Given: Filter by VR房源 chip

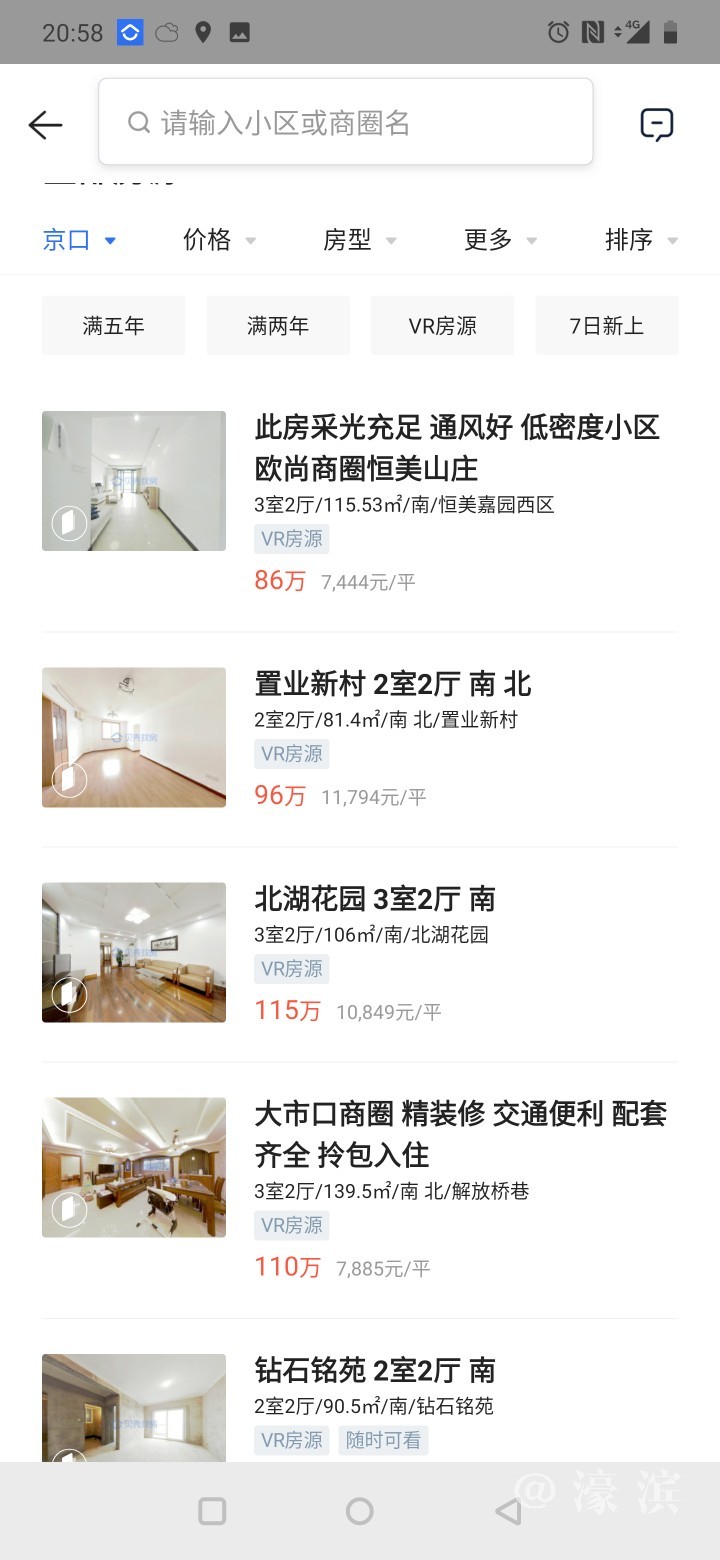Looking at the screenshot, I should (x=442, y=325).
